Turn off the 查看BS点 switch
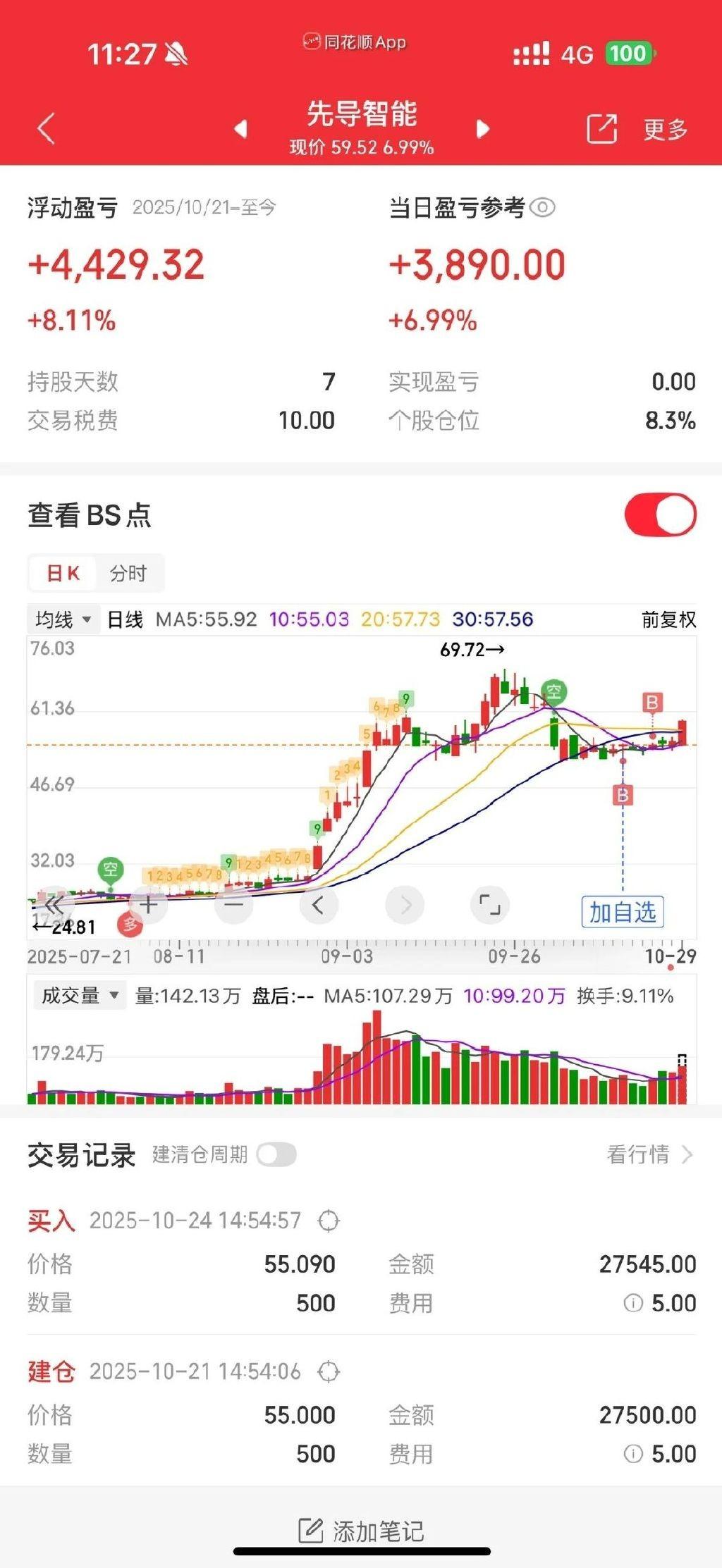Viewport: 722px width, 1568px height. [x=660, y=515]
